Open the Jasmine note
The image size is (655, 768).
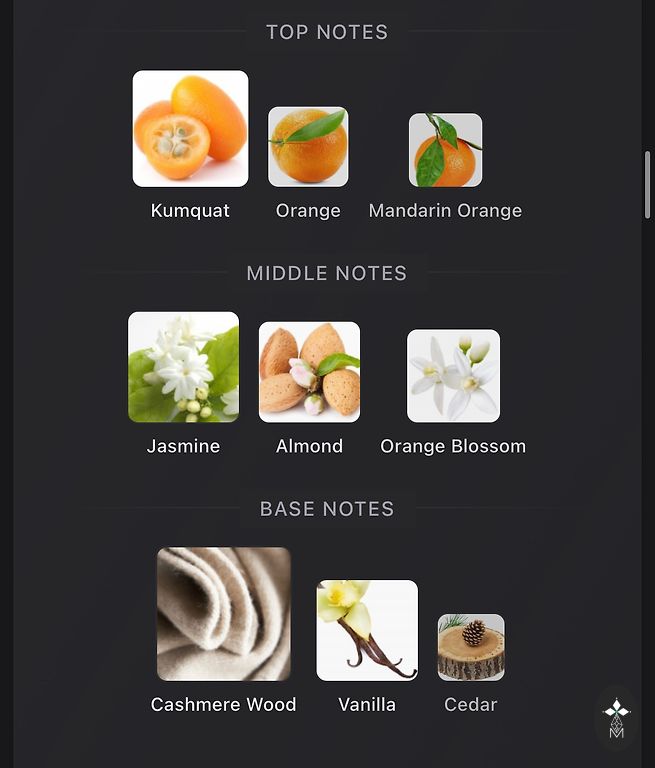click(183, 367)
